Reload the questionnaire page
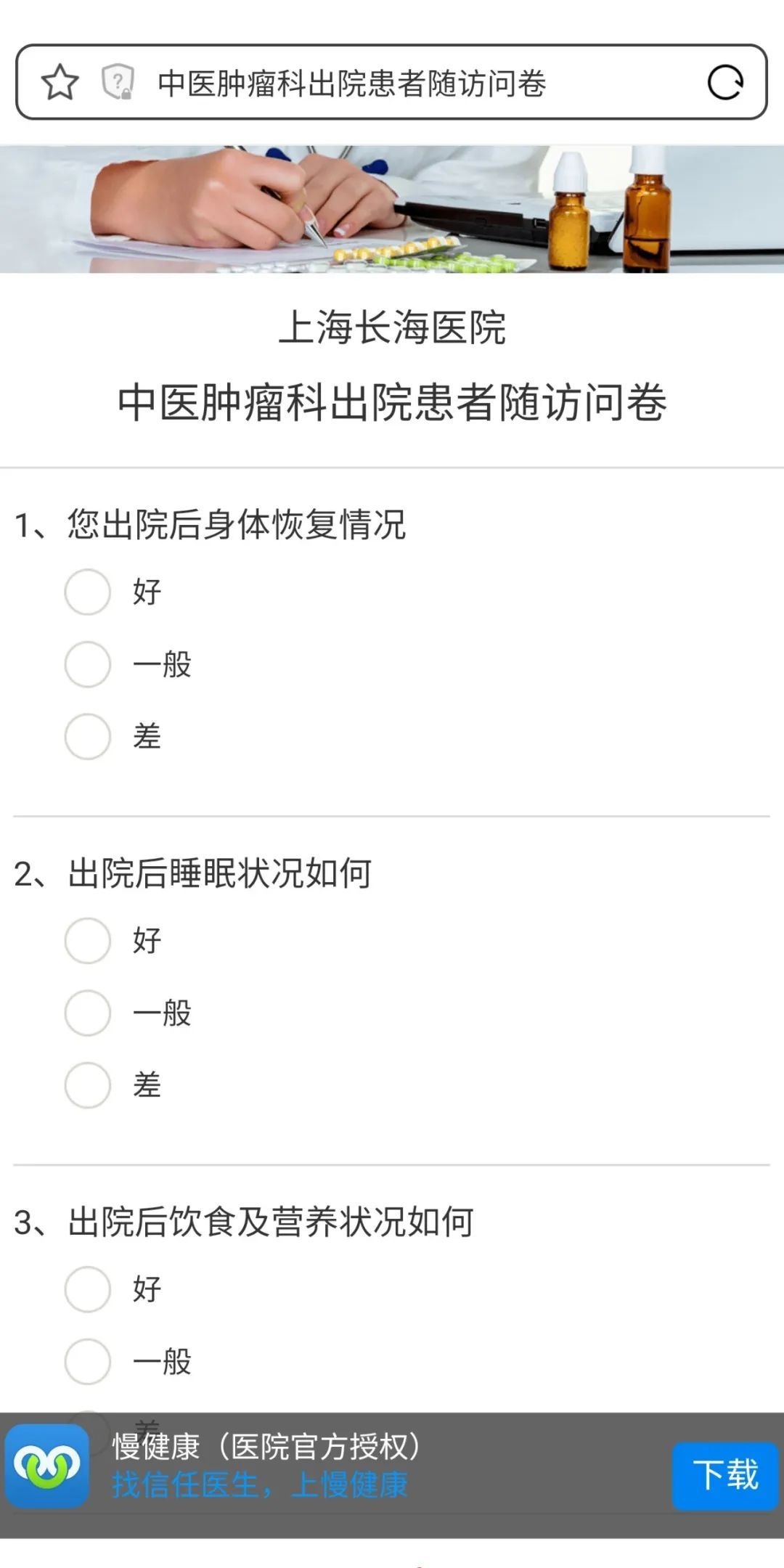Image resolution: width=784 pixels, height=1568 pixels. 725,82
